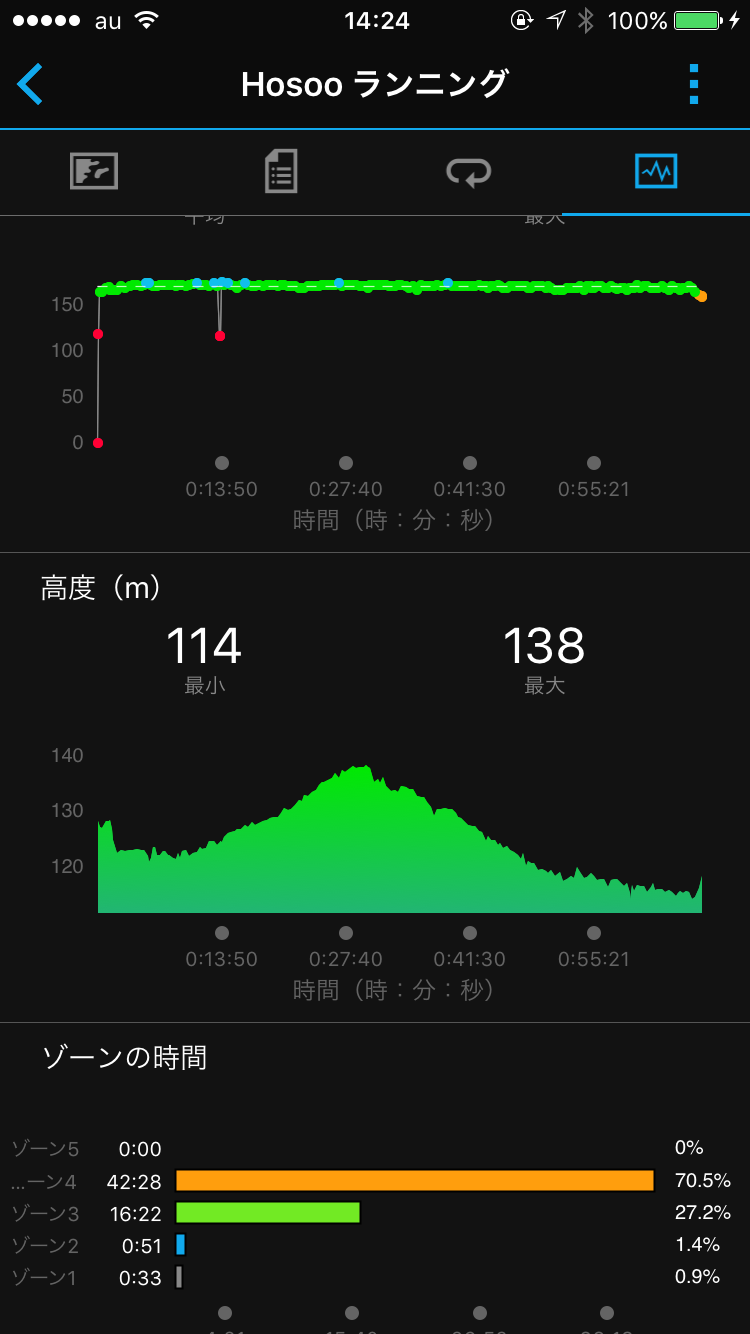Select the charts graph tab
This screenshot has width=750, height=1334.
[656, 172]
